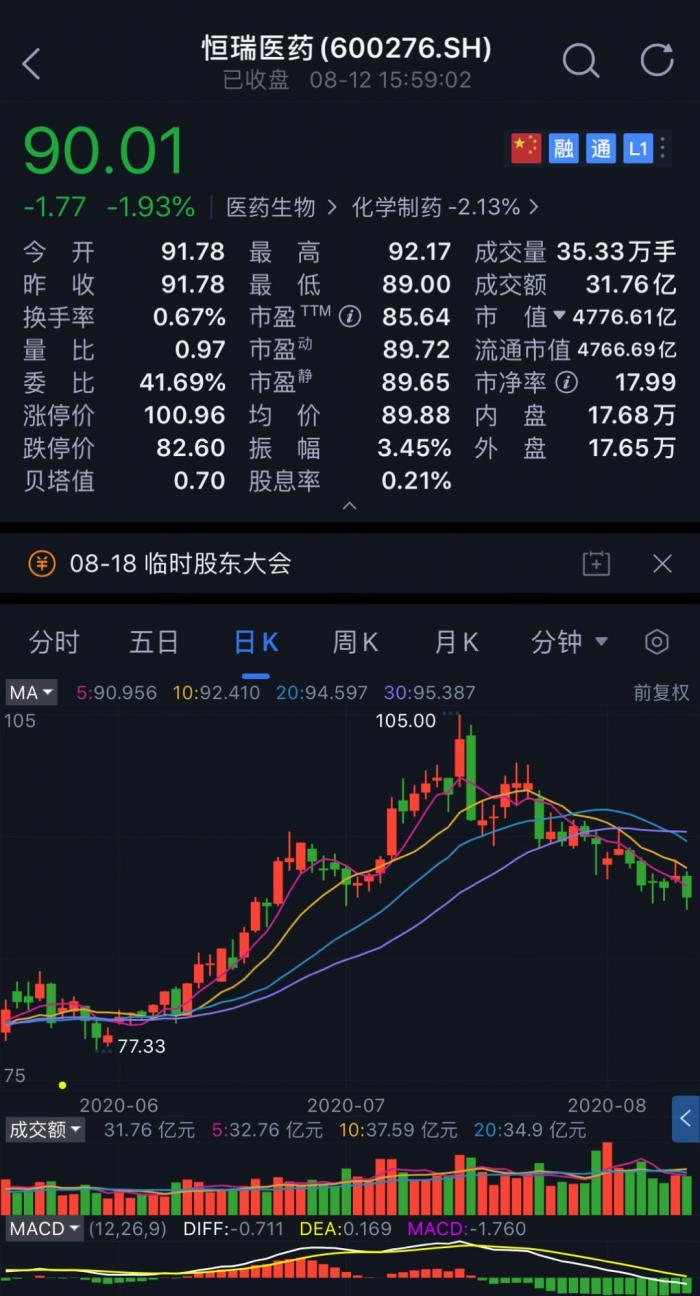Dismiss the 临时股东大会 banner
The image size is (700, 1296).
click(662, 564)
